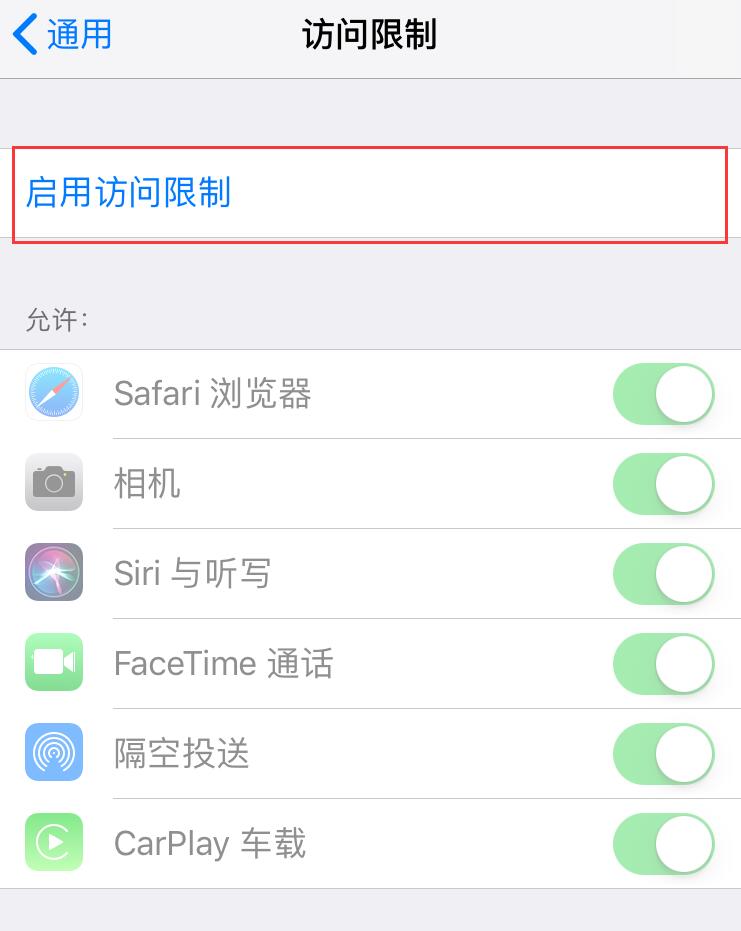Turn off 隔空投送 AirDrop
Viewport: 741px width, 931px height.
tap(663, 754)
